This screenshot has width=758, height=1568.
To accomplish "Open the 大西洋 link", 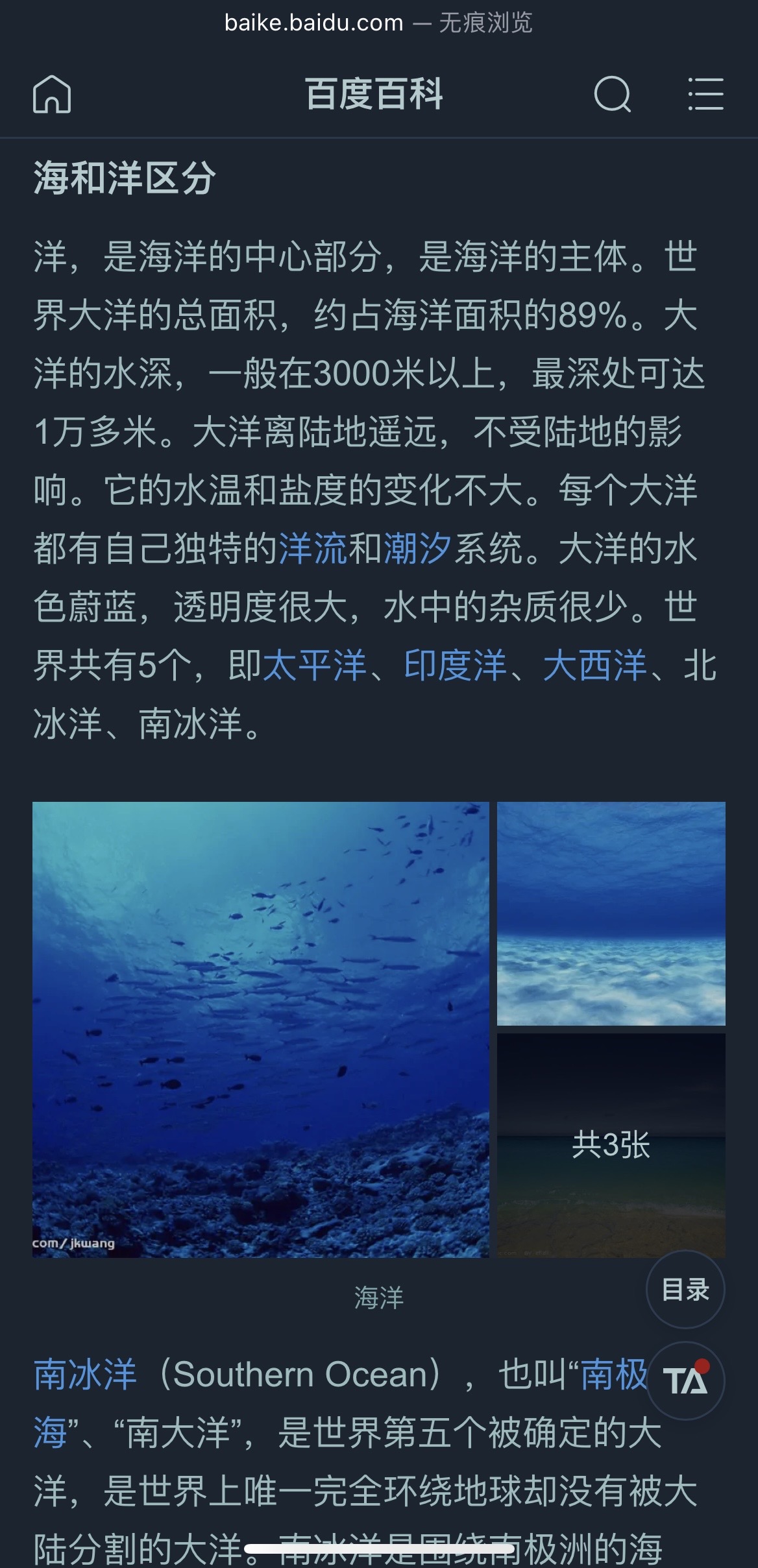I will click(595, 665).
